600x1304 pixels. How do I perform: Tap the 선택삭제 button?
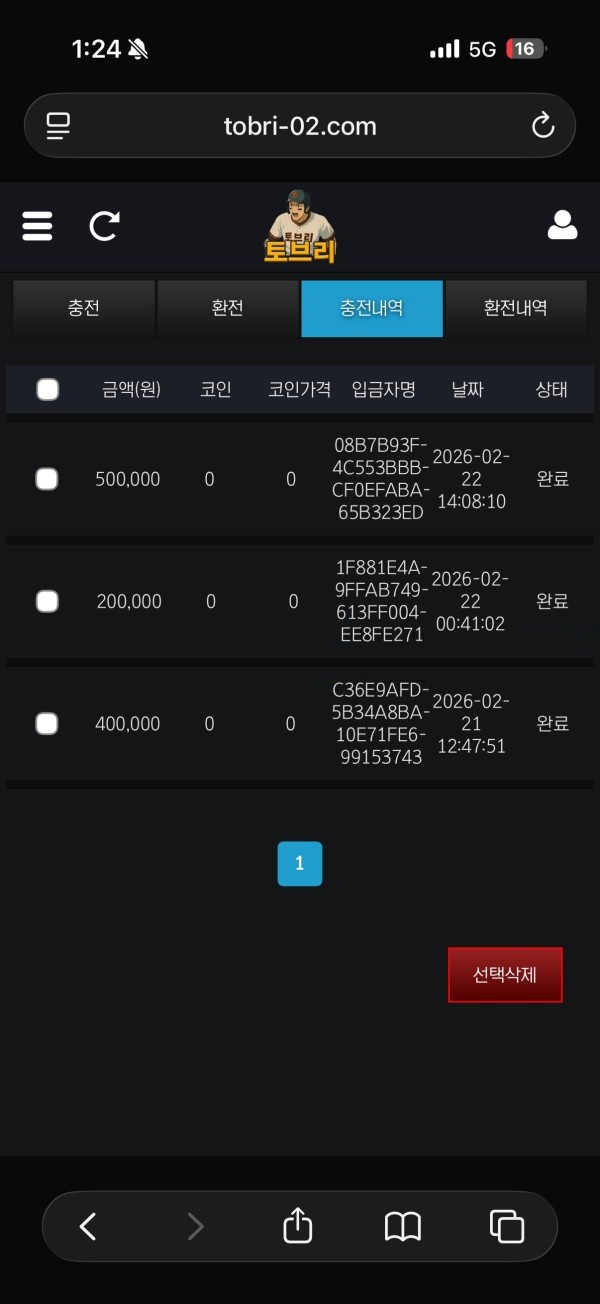(x=505, y=975)
